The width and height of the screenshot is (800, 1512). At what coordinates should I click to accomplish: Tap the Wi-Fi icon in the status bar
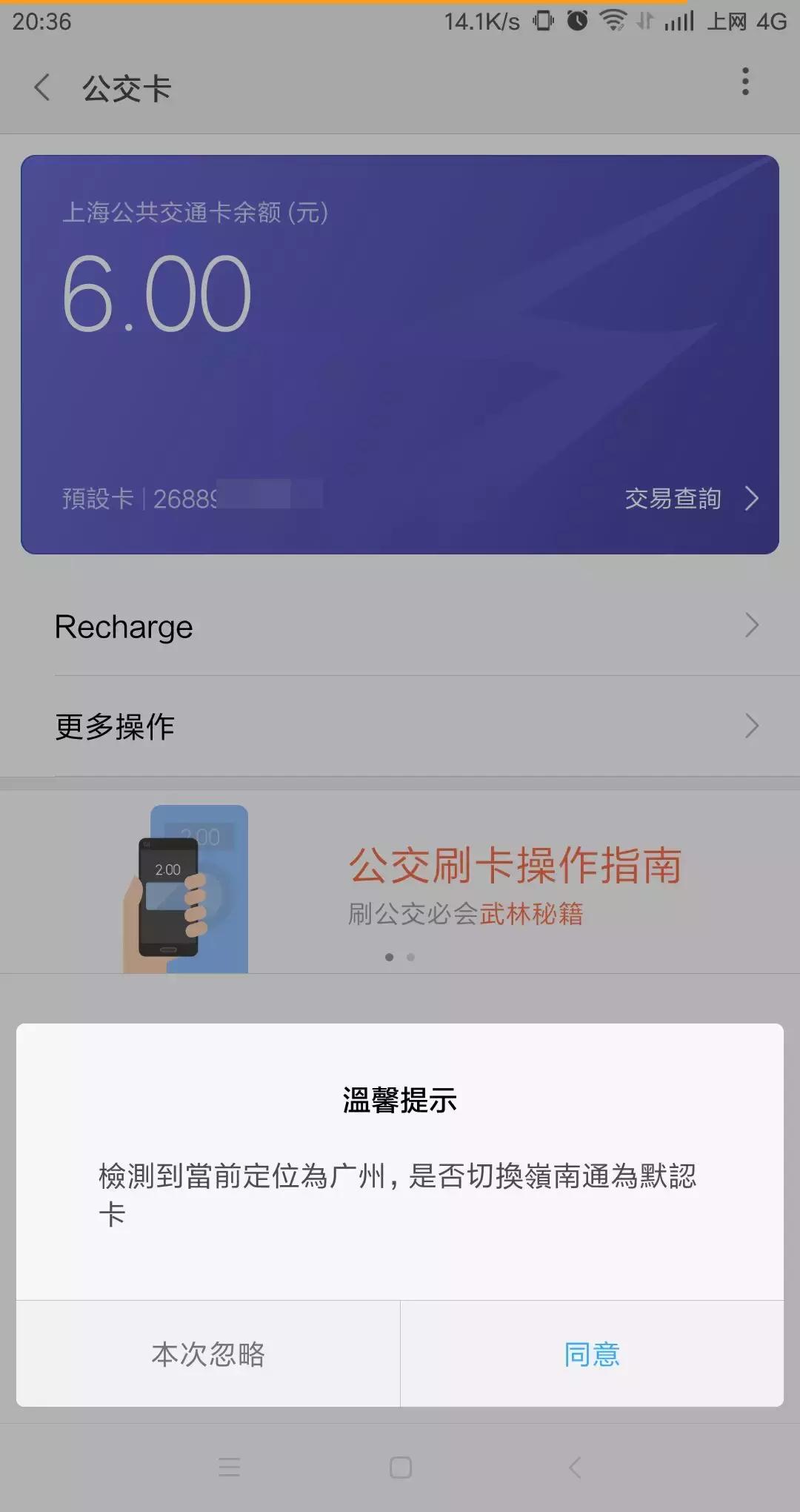click(x=615, y=21)
